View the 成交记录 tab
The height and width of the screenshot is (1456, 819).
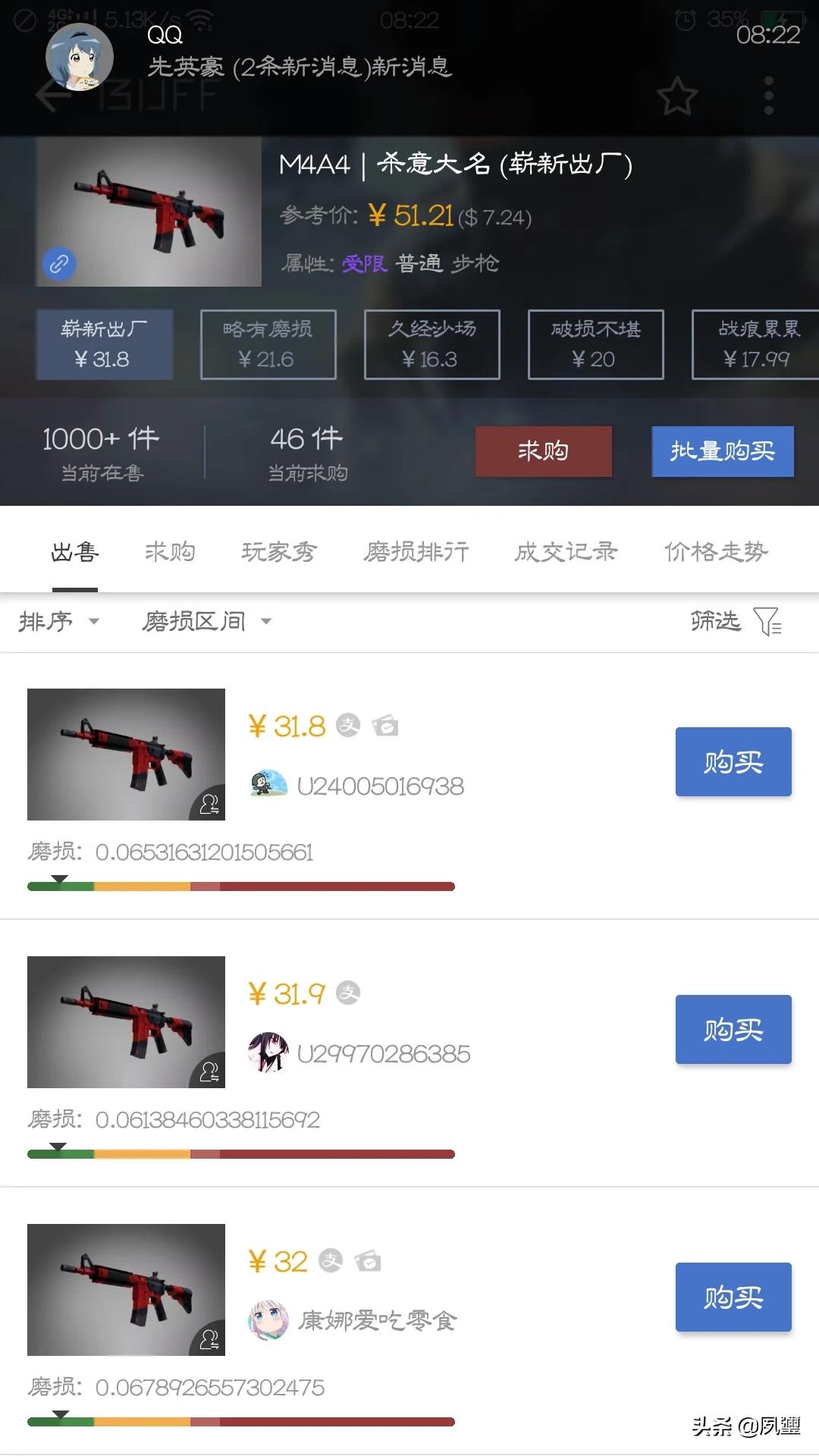coord(566,551)
